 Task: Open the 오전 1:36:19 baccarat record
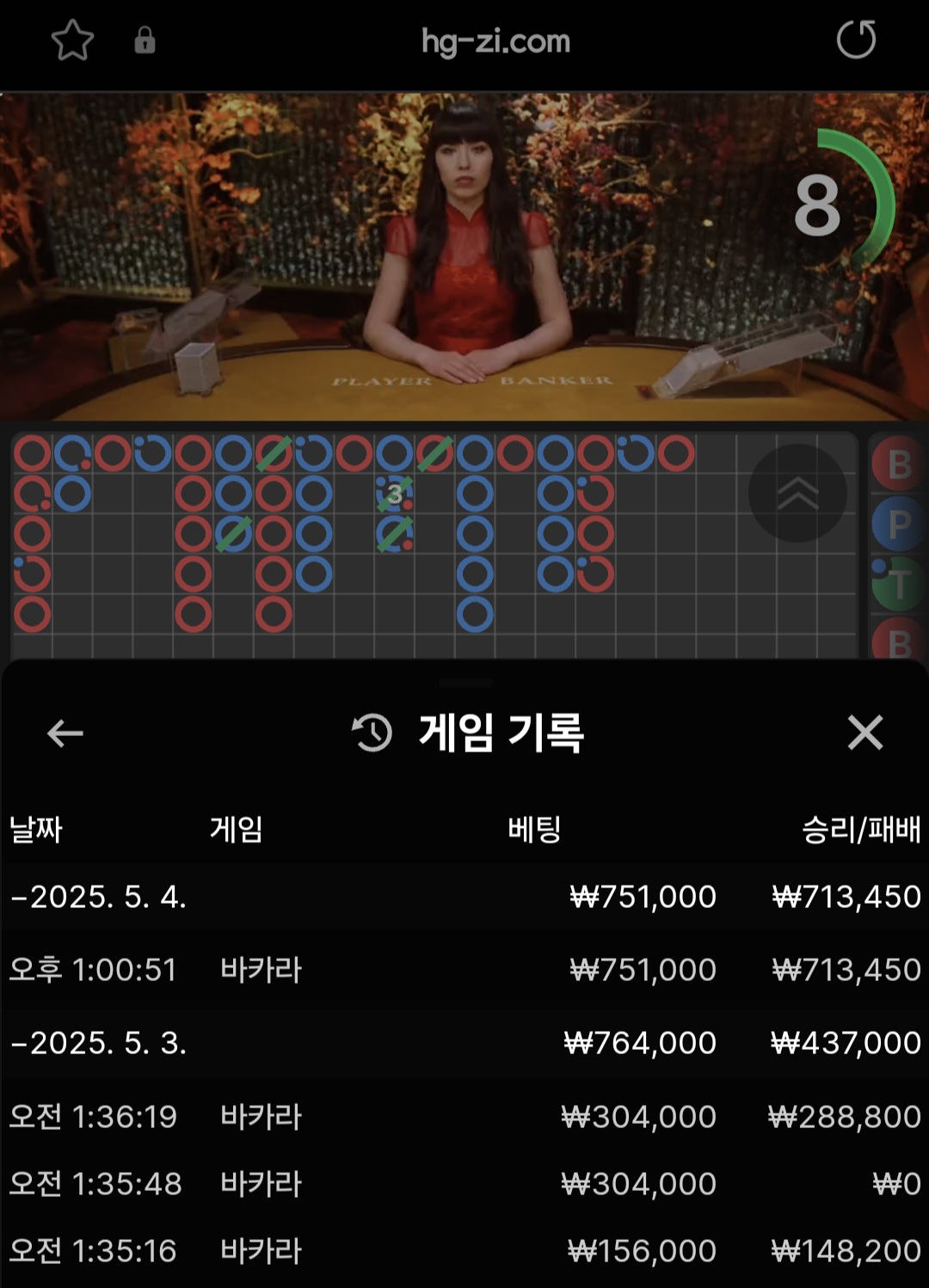(464, 1116)
